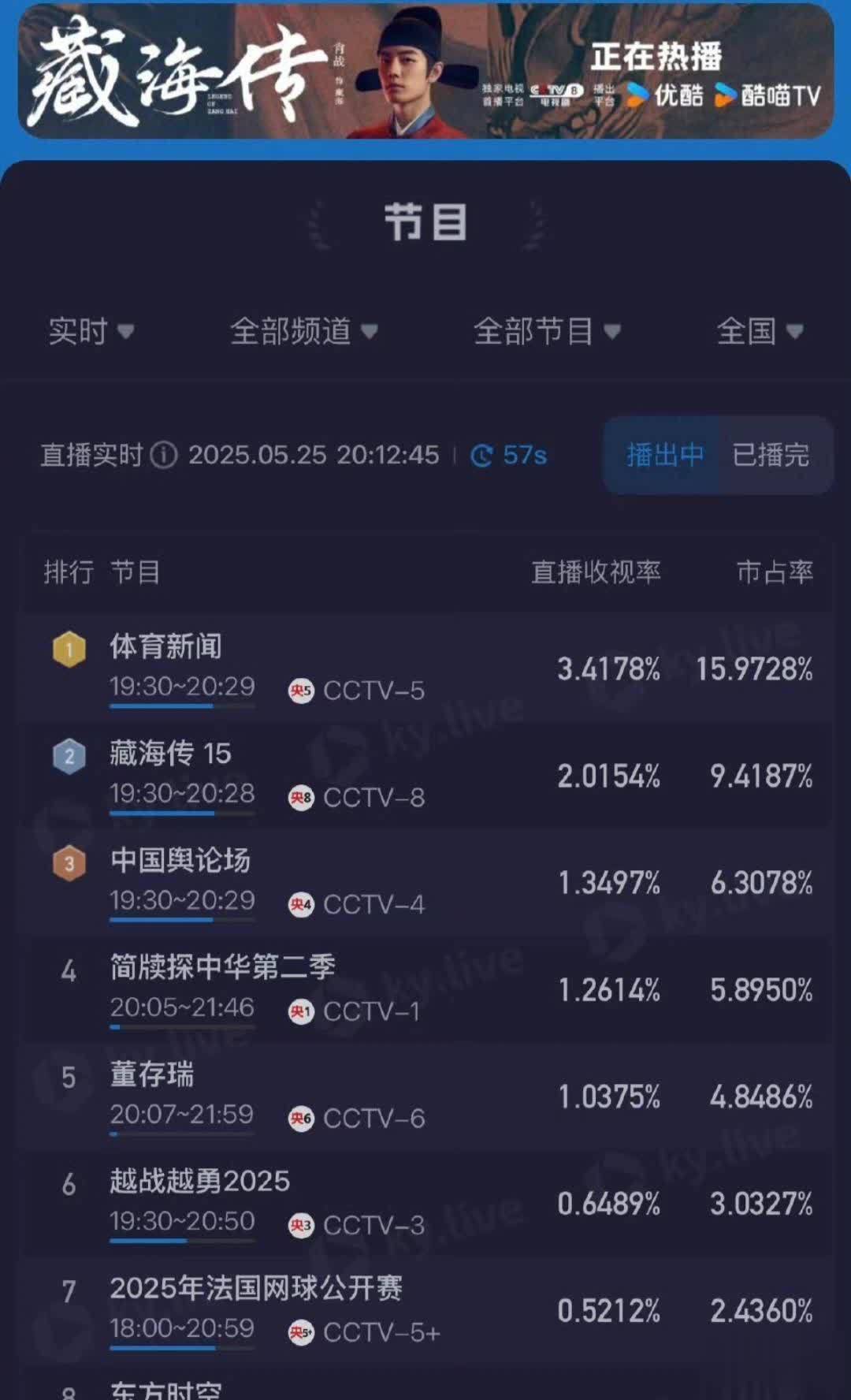Open the 全部频道 channel dropdown
The width and height of the screenshot is (851, 1400).
303,331
